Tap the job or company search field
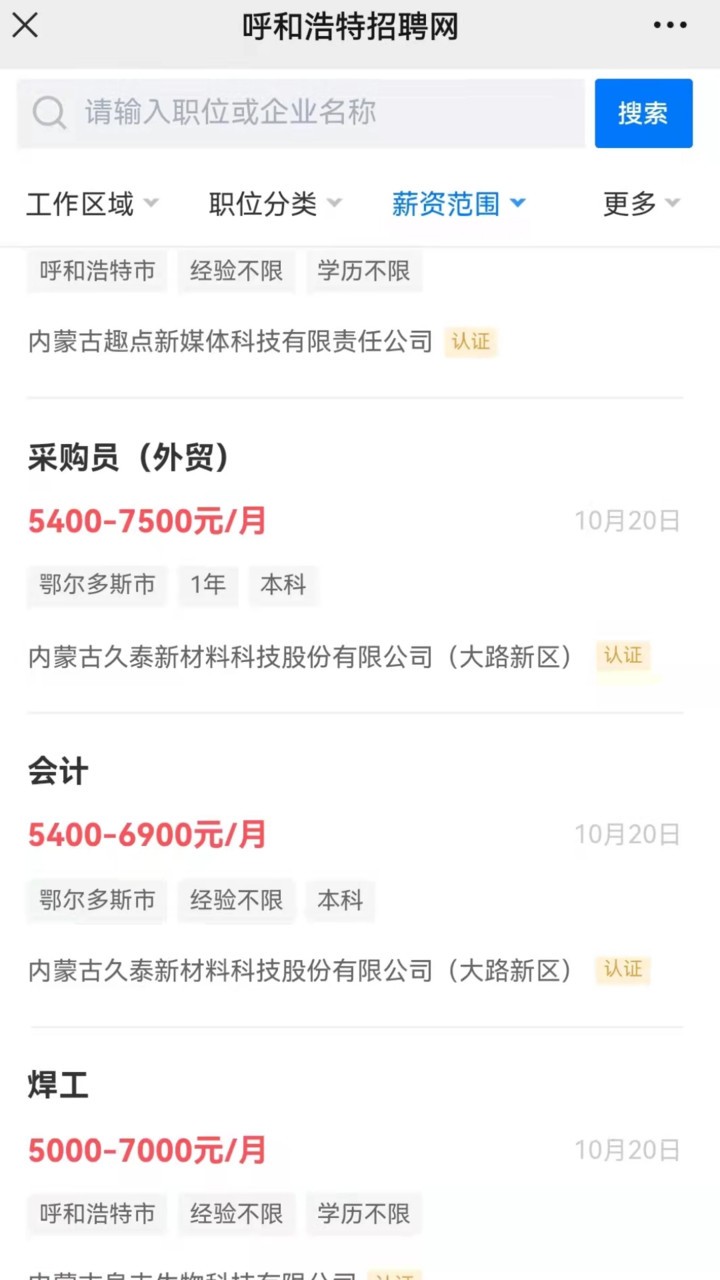This screenshot has height=1280, width=720. click(300, 113)
